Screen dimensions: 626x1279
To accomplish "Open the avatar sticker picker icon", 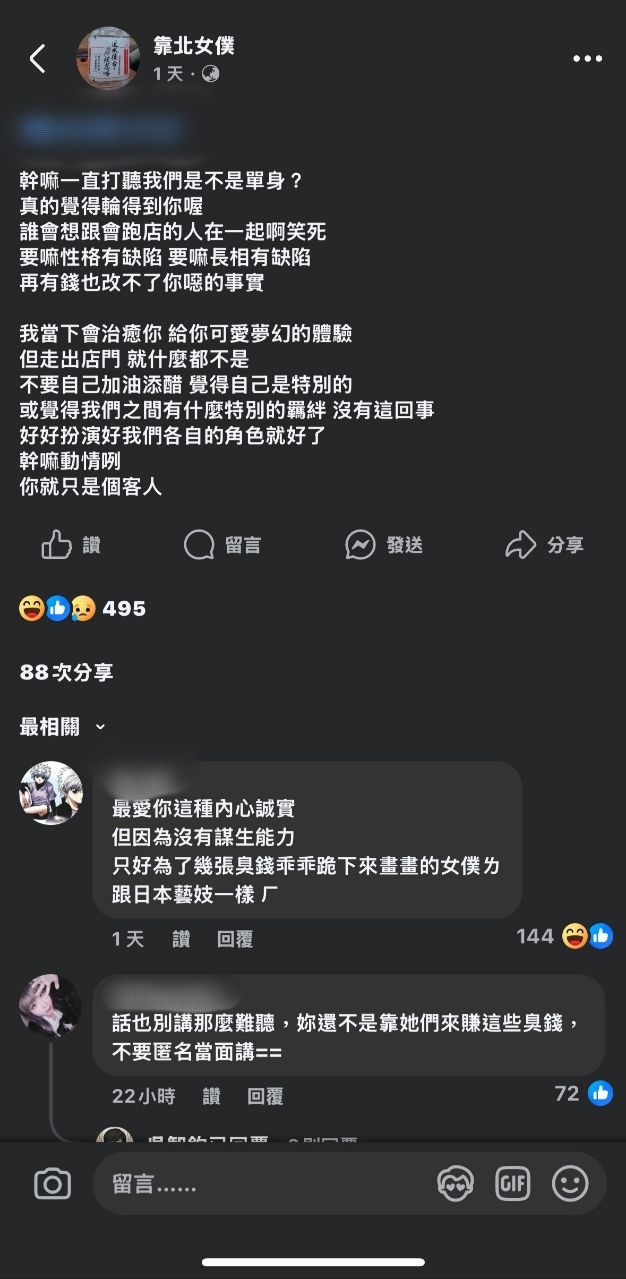I will pos(456,1184).
